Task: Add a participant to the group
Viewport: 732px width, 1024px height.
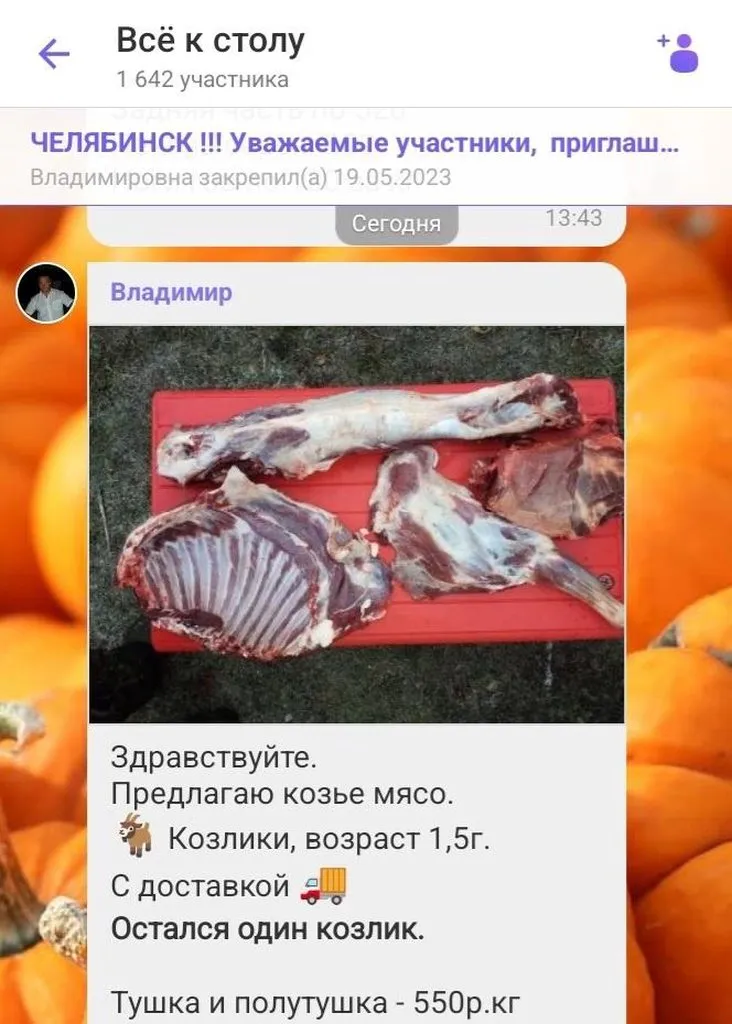Action: click(678, 53)
